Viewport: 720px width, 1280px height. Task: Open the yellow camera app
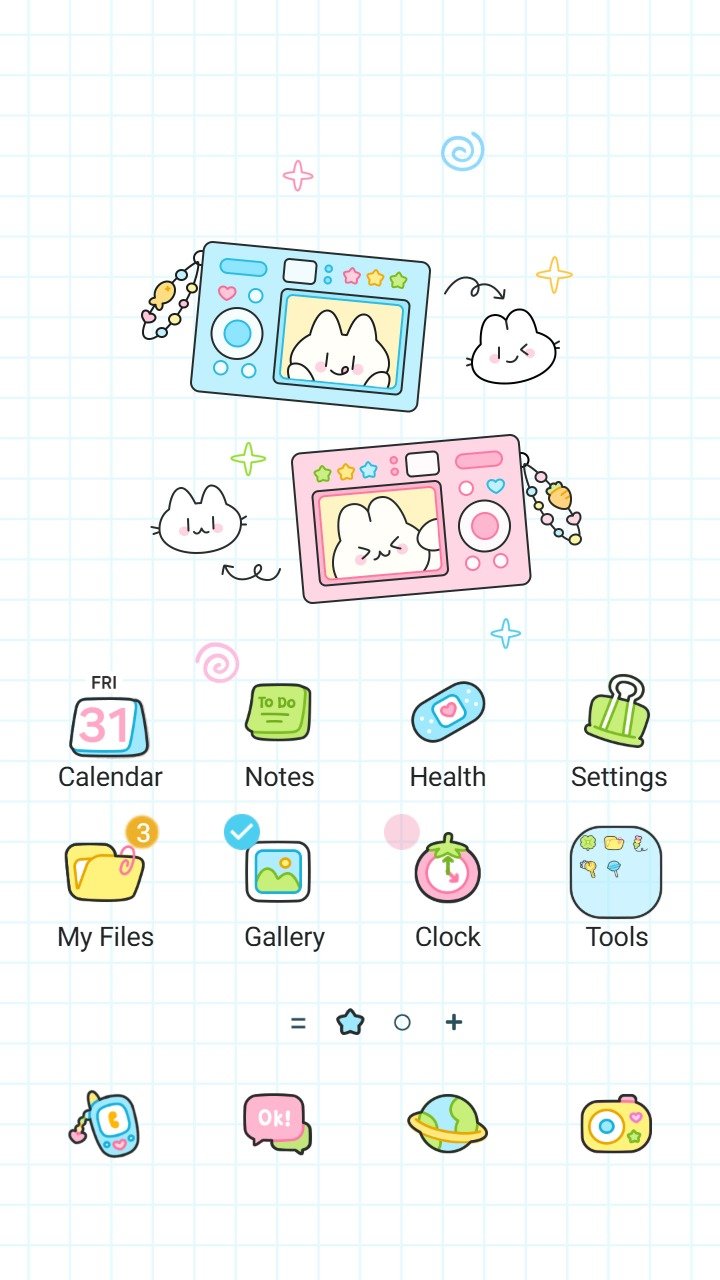click(616, 1124)
